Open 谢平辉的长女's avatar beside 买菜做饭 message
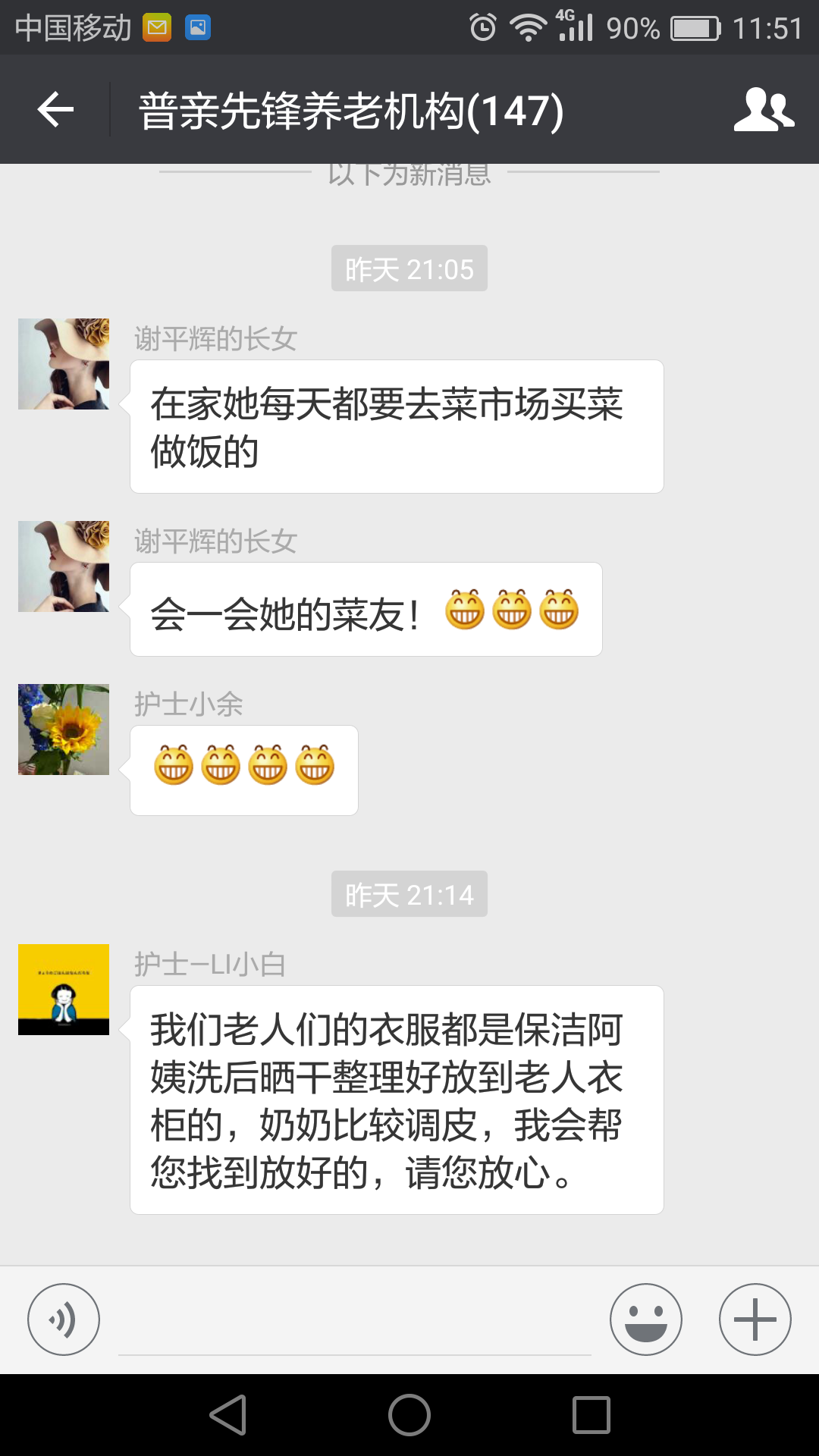819x1456 pixels. (64, 364)
